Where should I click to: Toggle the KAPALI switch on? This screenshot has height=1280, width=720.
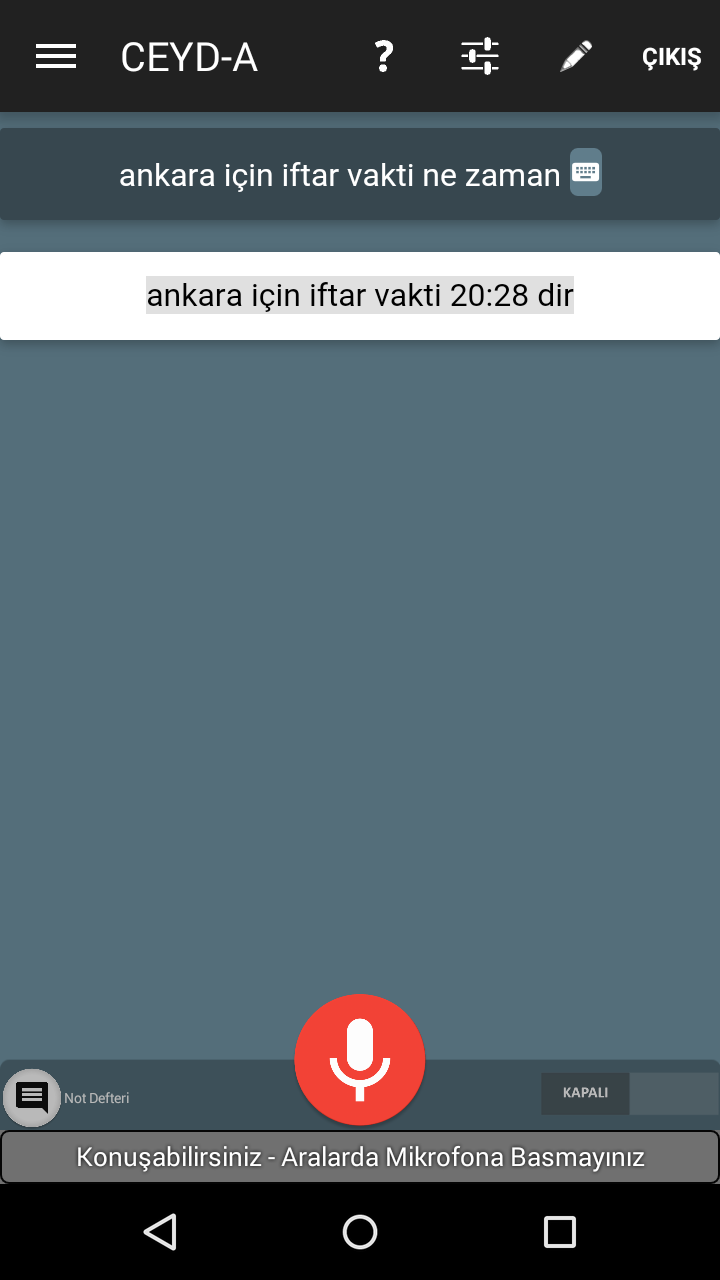coord(629,1093)
